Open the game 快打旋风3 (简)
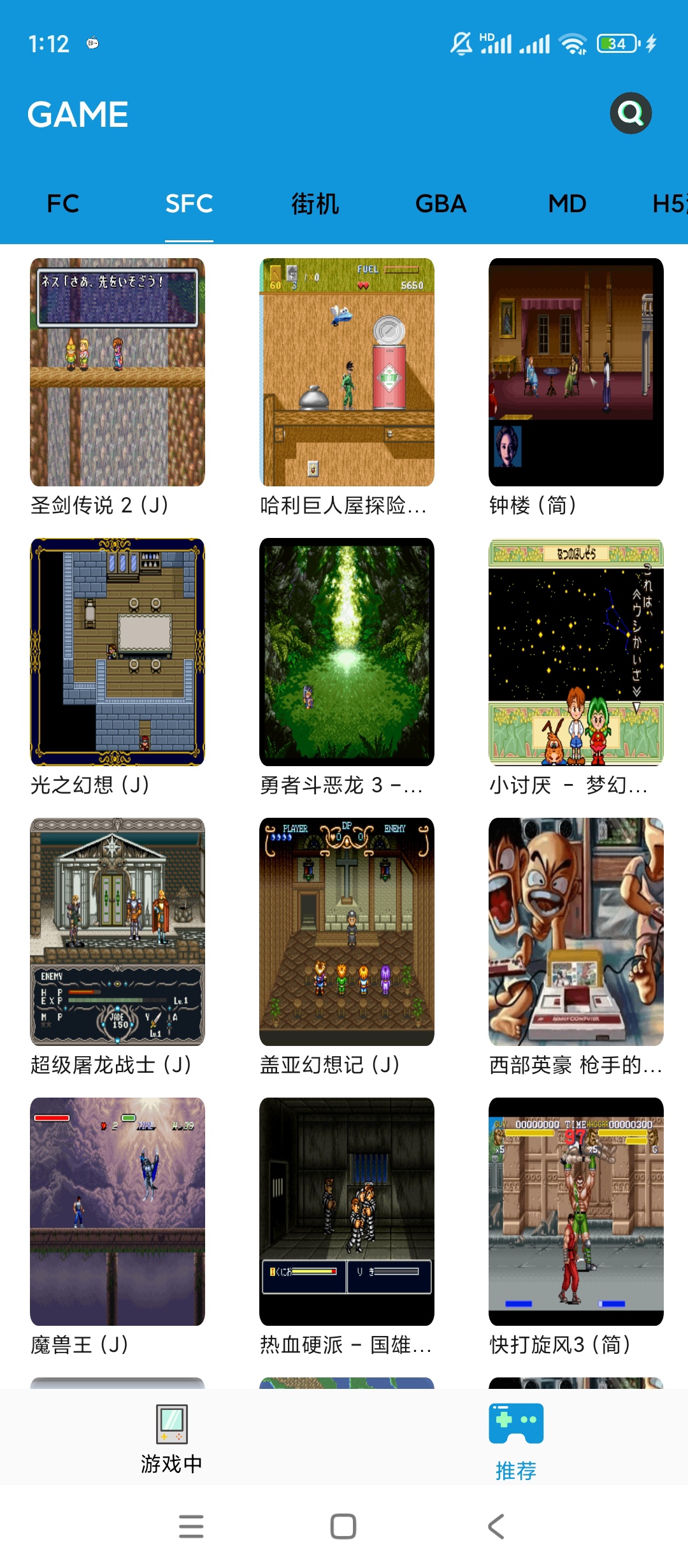Screen dimensions: 688x1568 [576, 1212]
